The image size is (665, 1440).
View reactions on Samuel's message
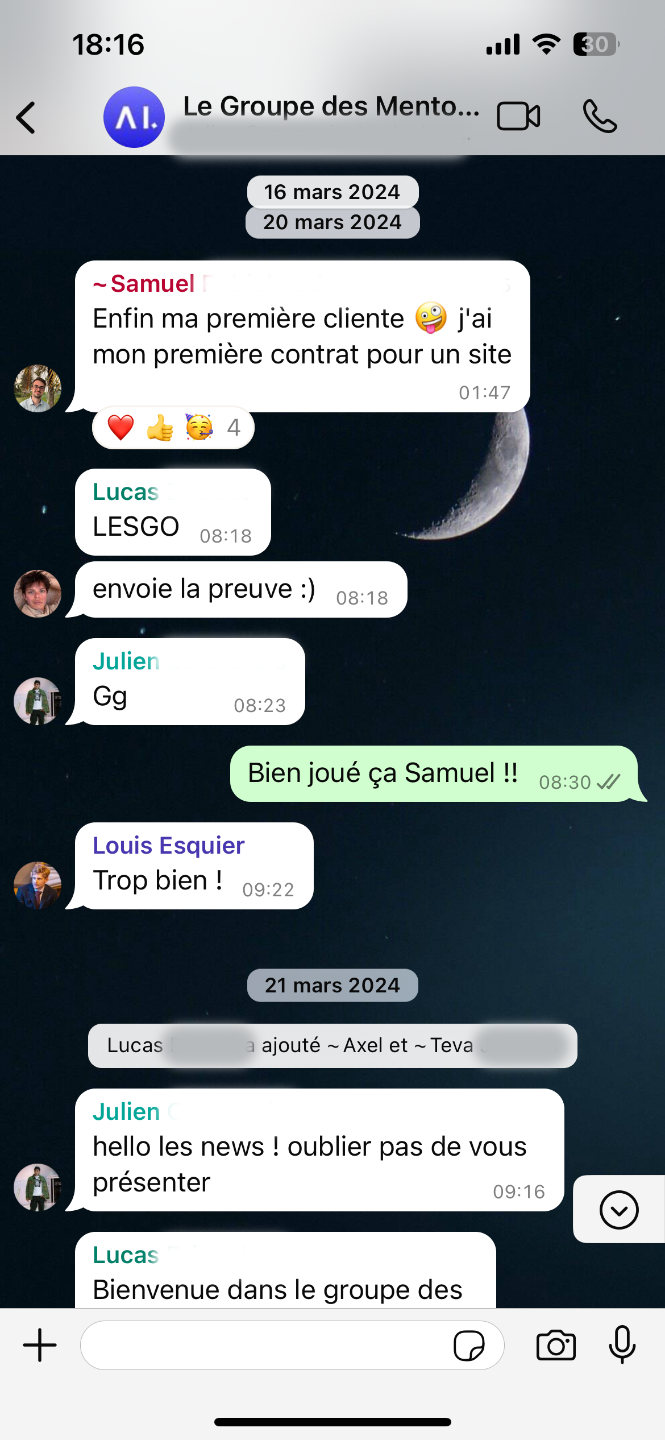[173, 429]
